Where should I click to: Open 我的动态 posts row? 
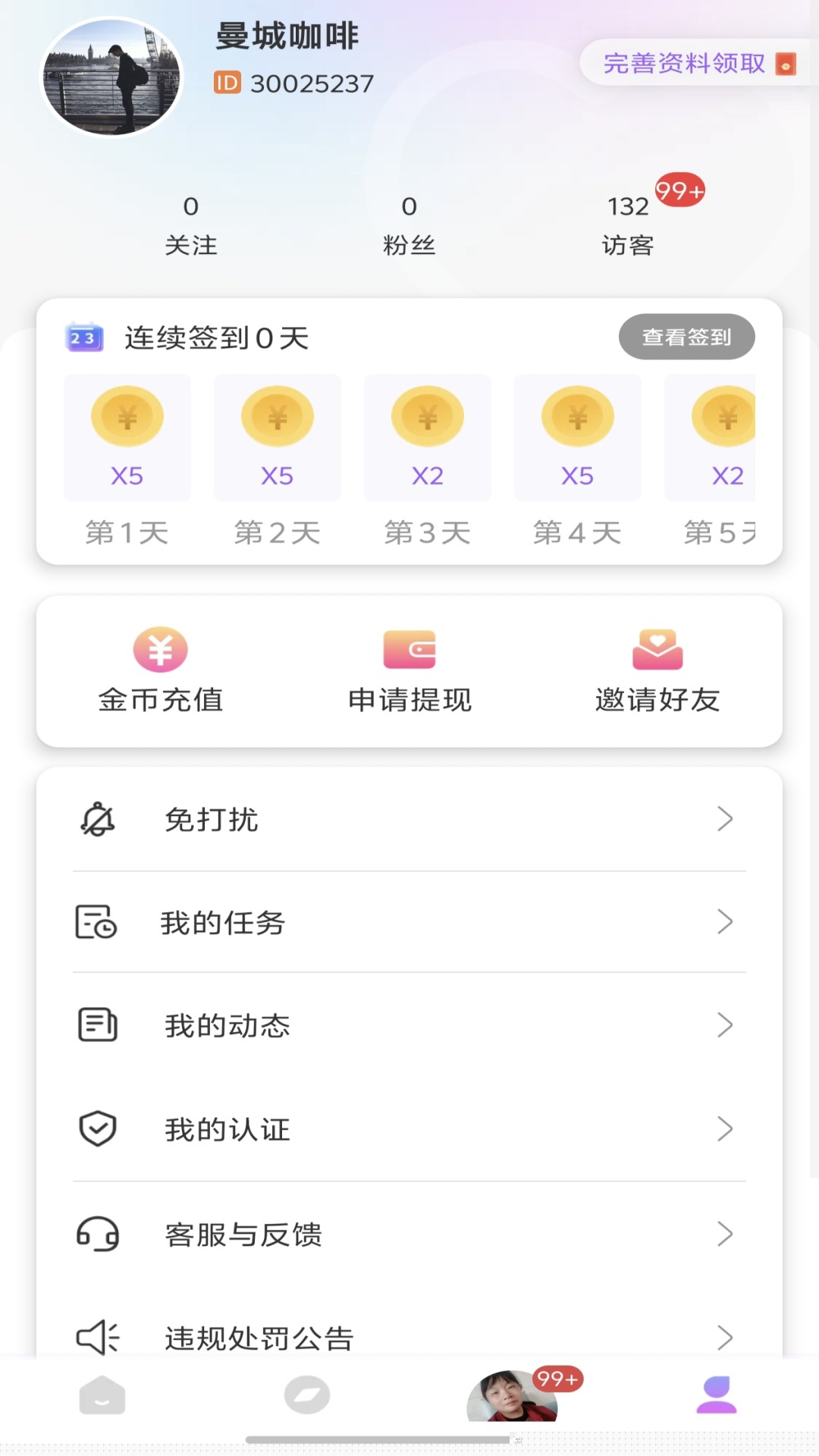click(409, 1025)
